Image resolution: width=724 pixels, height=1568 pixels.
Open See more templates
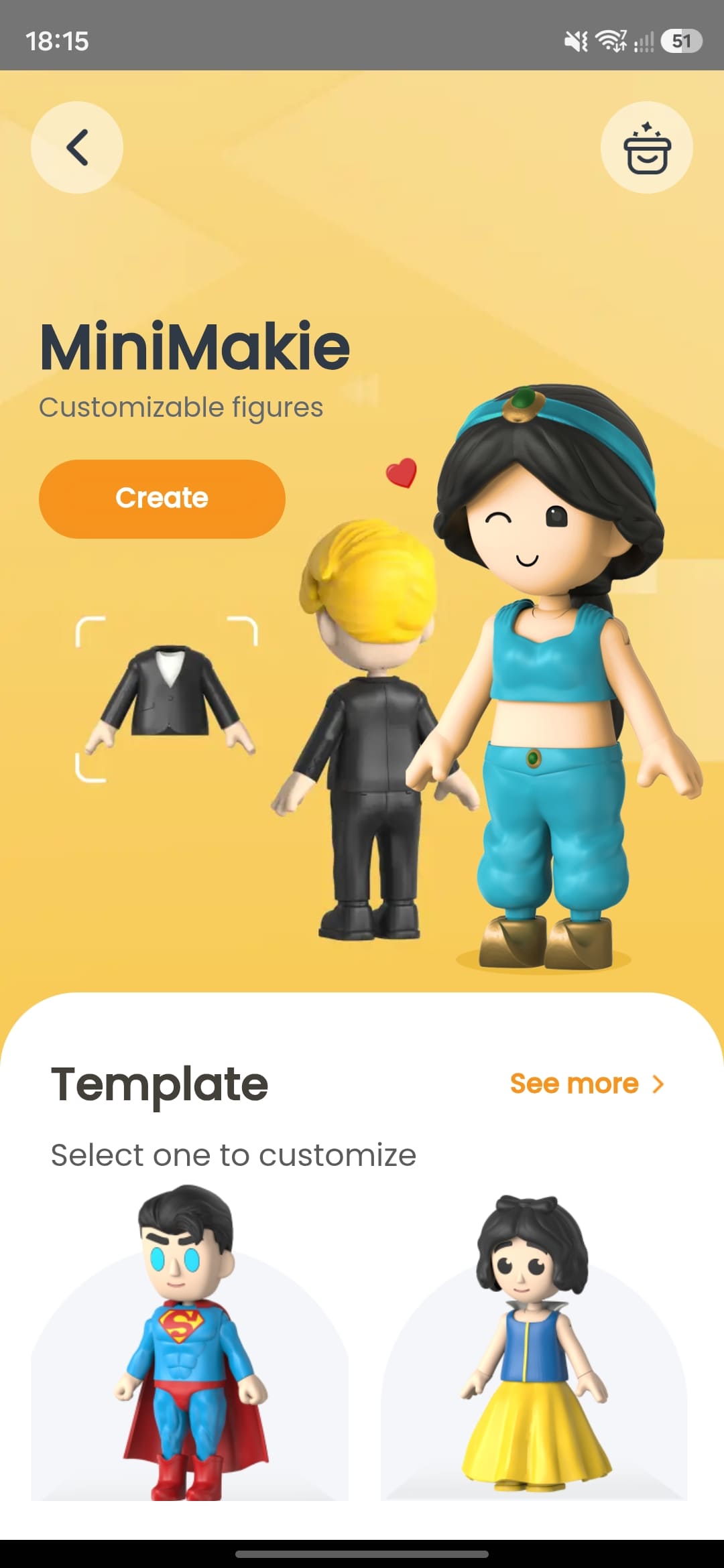click(x=587, y=1084)
